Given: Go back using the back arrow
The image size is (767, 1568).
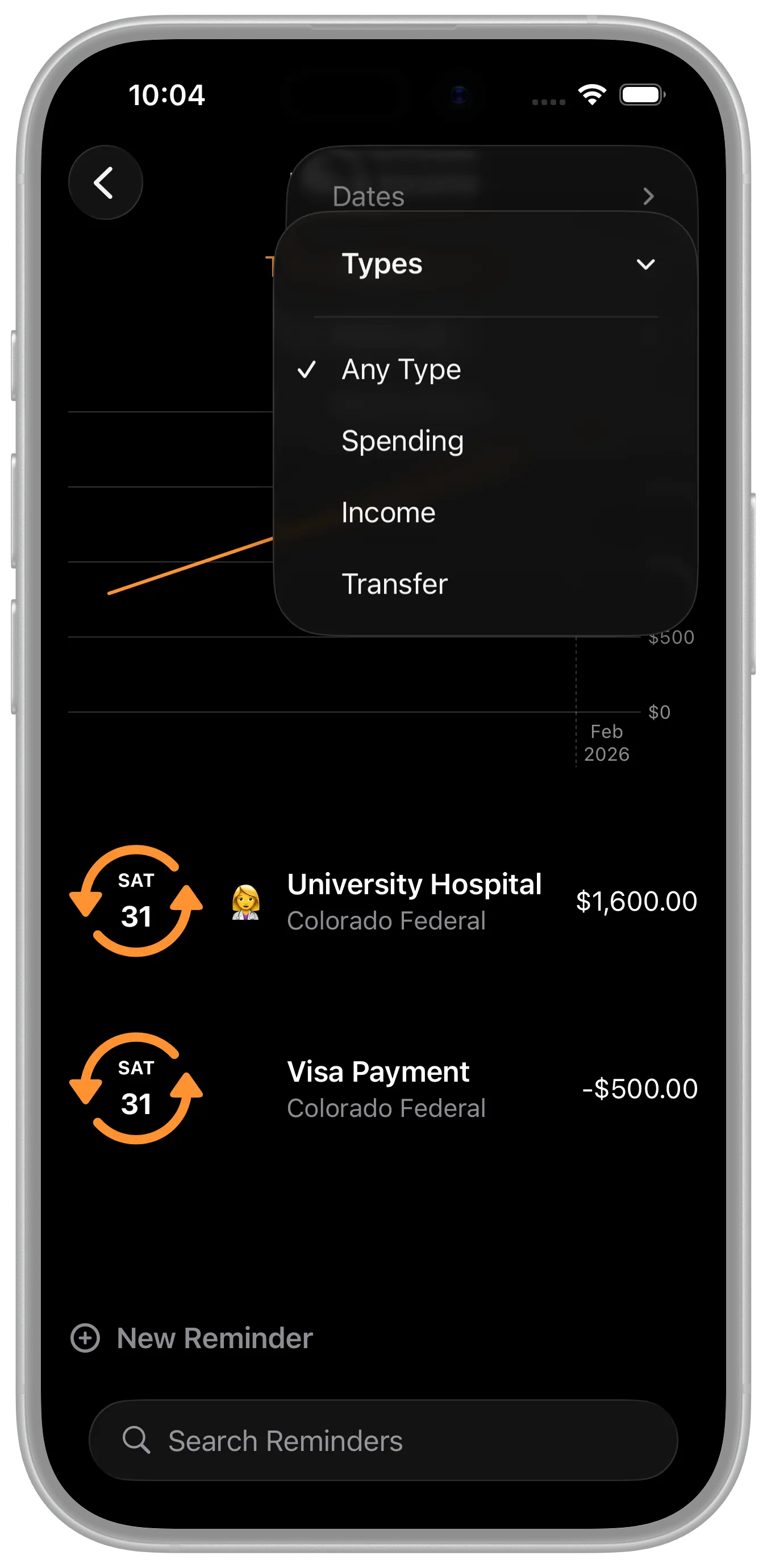Looking at the screenshot, I should [x=105, y=182].
